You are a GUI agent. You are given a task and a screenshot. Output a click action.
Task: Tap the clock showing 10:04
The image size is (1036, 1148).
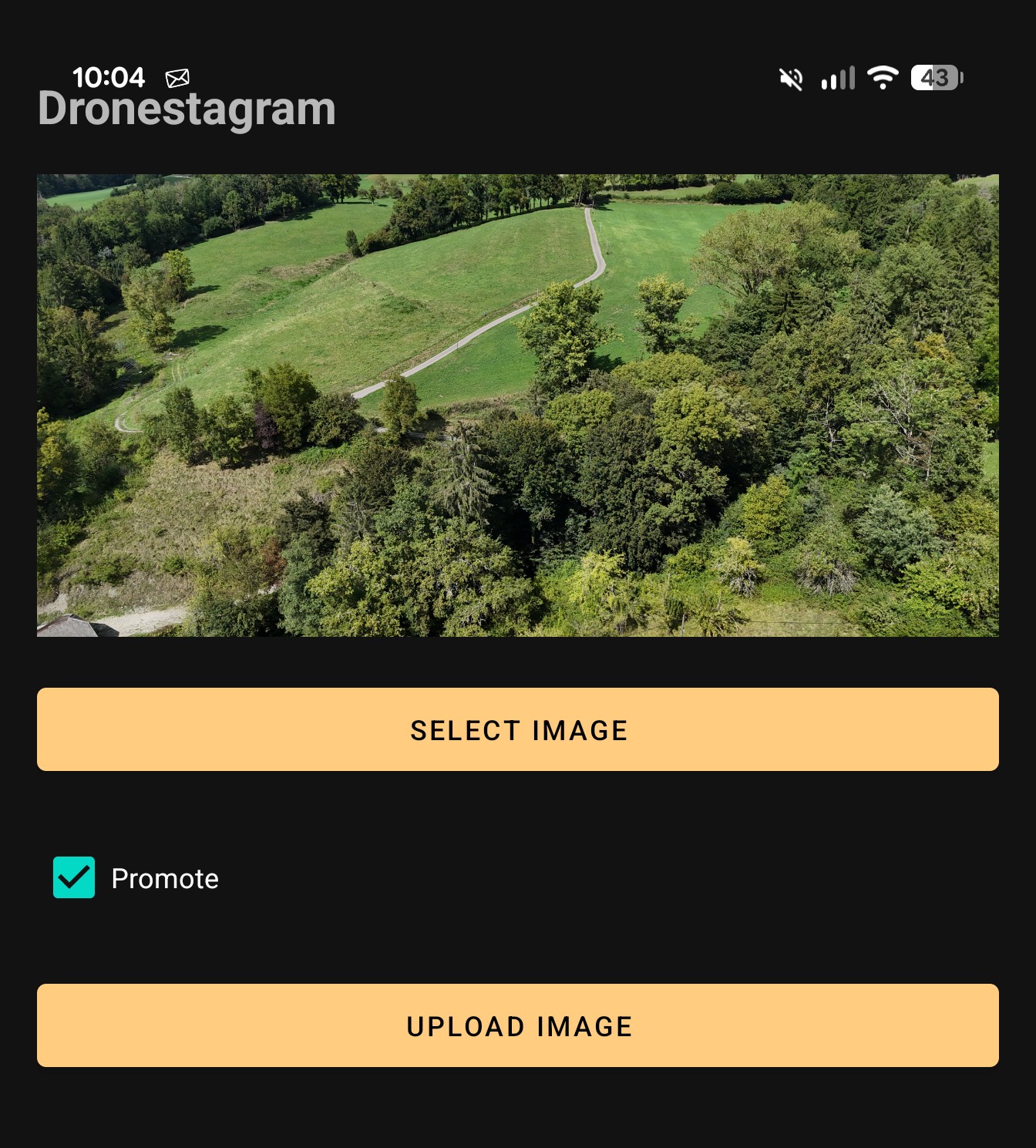point(108,76)
